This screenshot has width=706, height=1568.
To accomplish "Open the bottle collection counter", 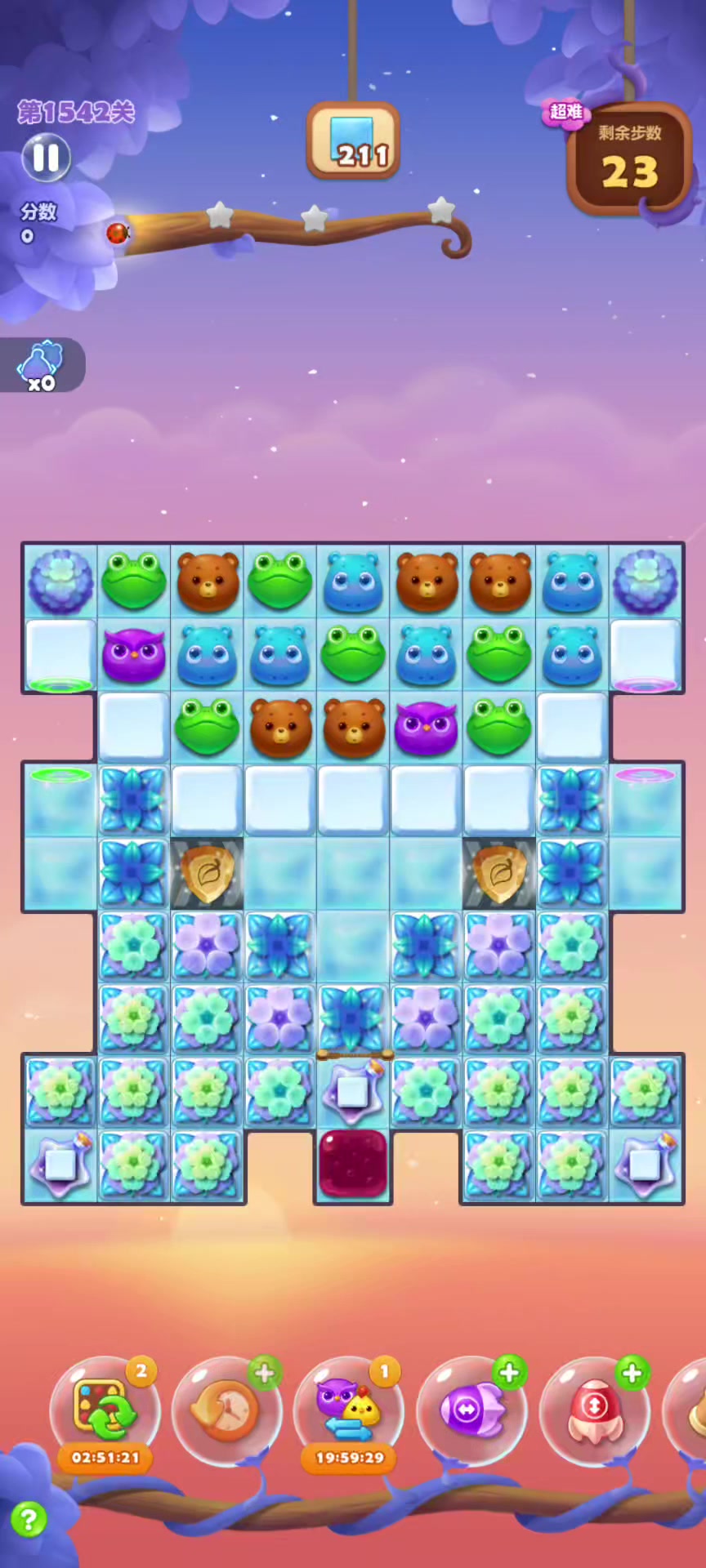I will [41, 365].
